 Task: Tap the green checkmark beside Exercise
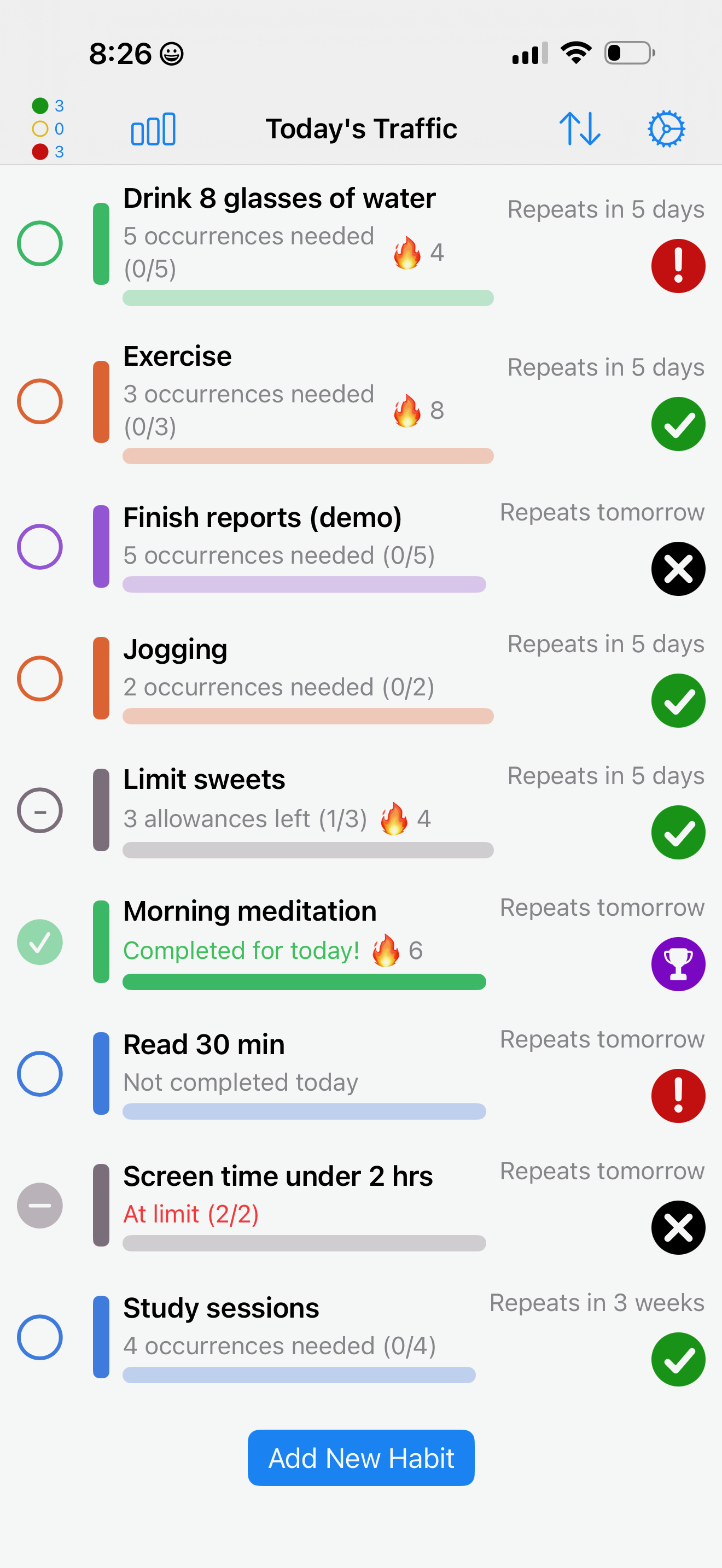click(678, 424)
